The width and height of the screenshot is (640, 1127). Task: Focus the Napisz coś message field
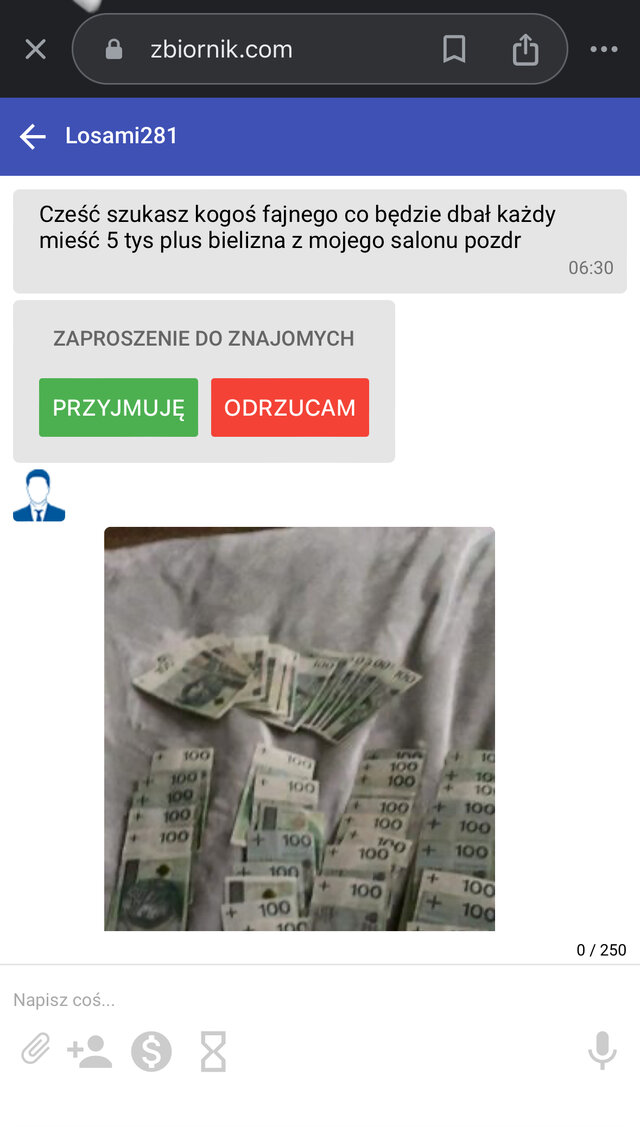tap(300, 999)
